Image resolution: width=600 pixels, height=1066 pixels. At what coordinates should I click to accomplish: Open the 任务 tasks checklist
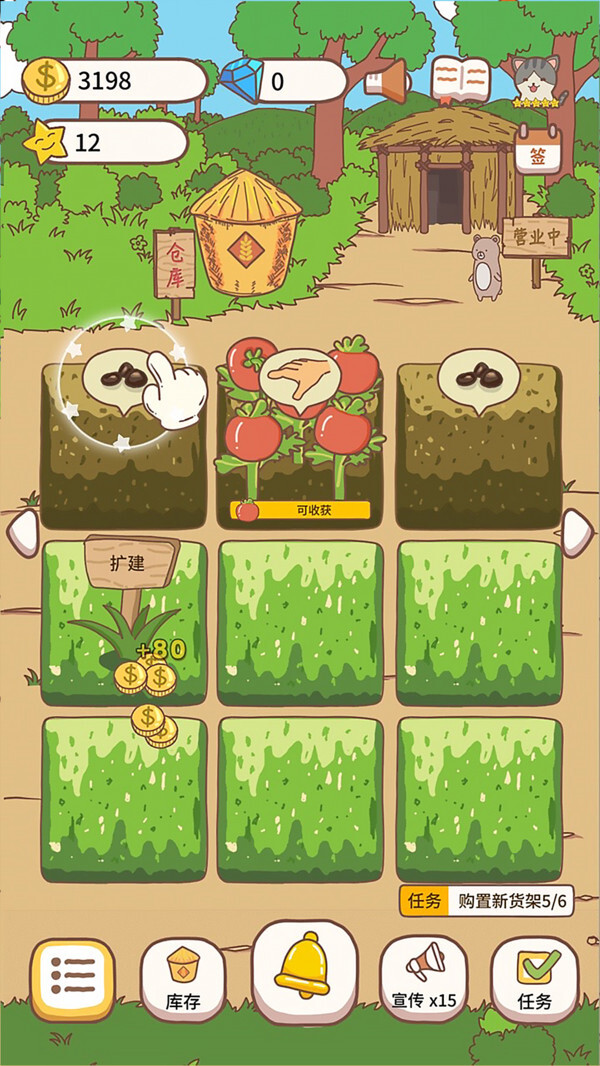pos(536,979)
